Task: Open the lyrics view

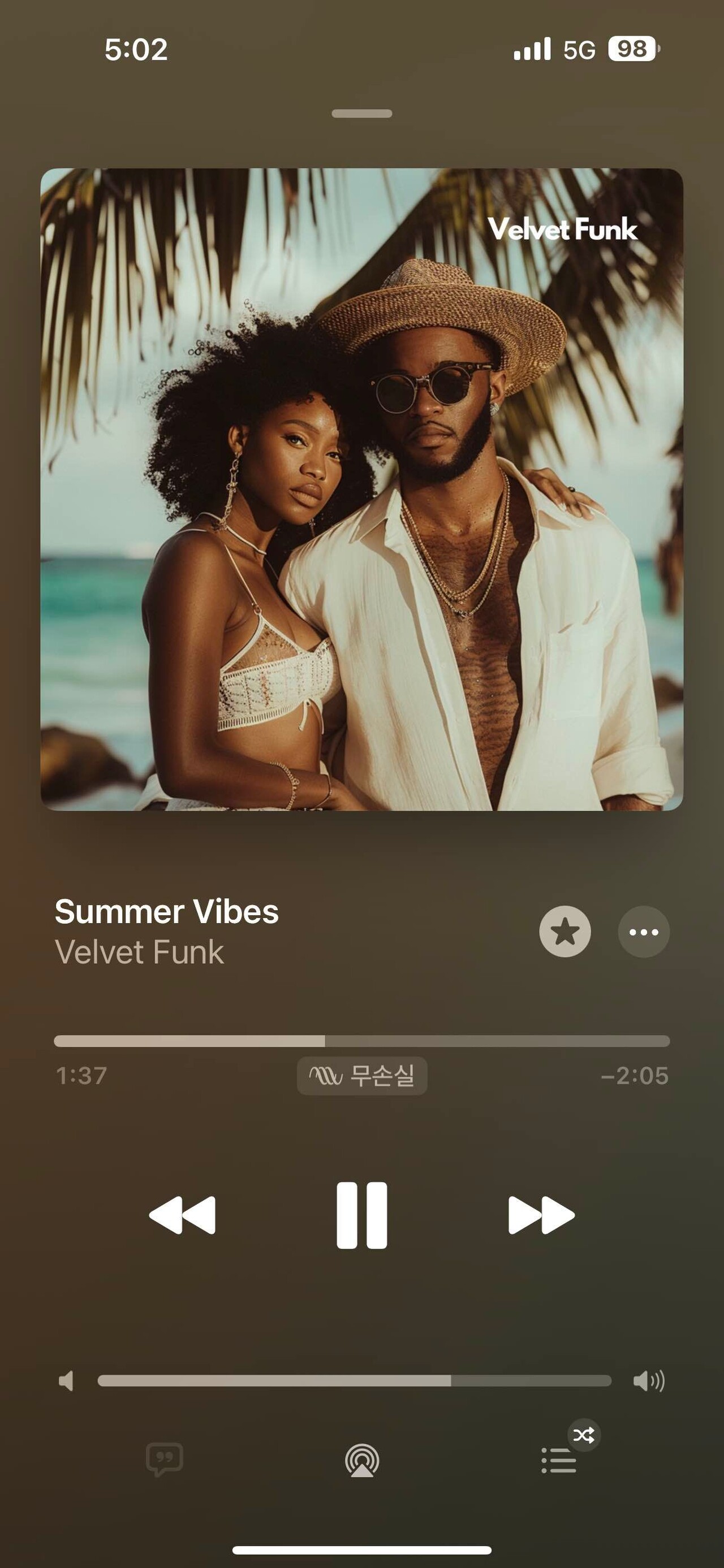Action: (x=165, y=1459)
